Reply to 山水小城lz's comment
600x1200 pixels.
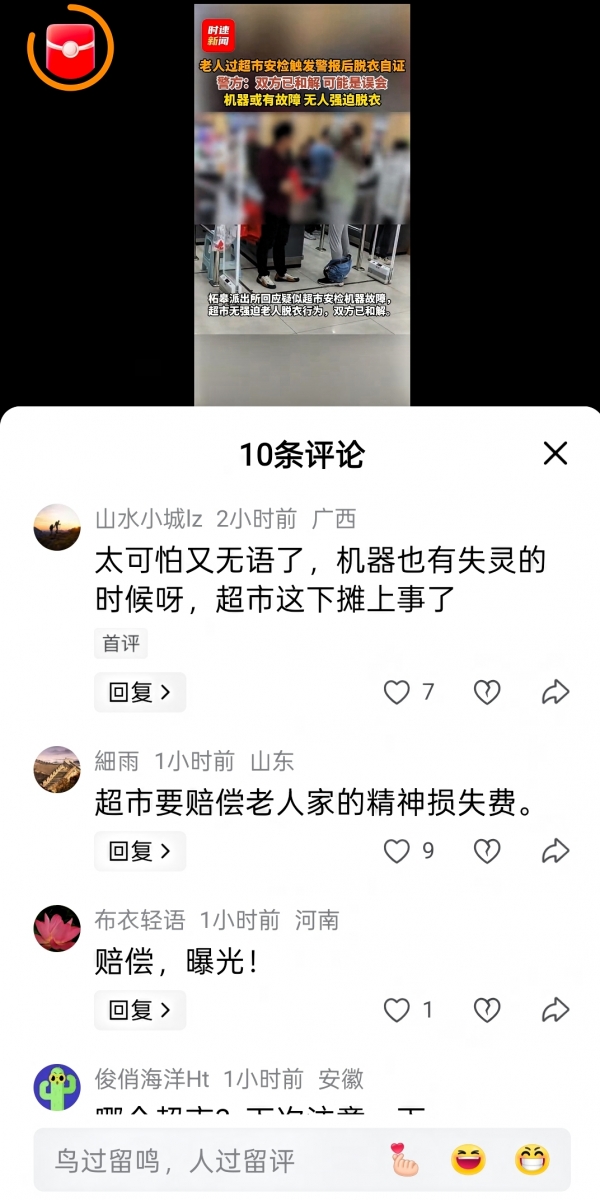140,692
